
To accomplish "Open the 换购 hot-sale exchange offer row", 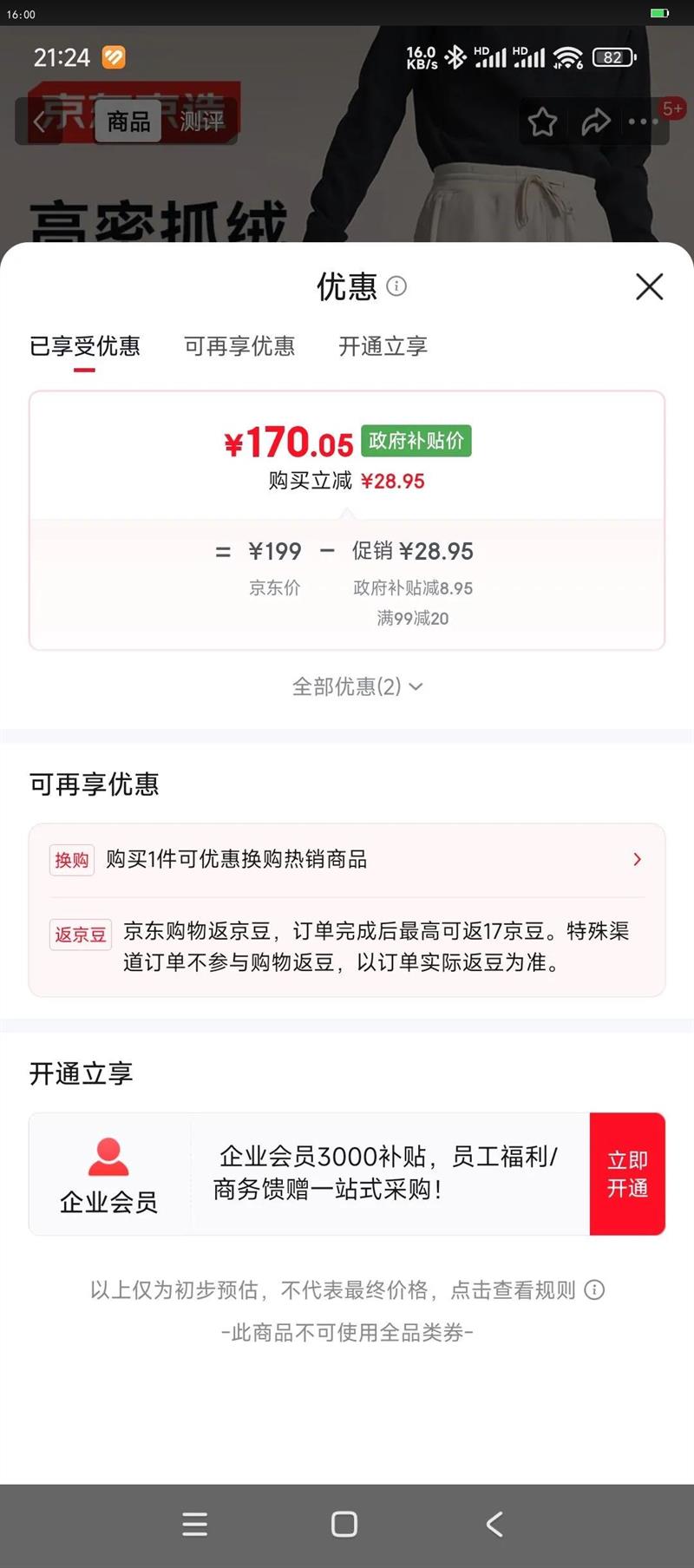I will click(347, 859).
